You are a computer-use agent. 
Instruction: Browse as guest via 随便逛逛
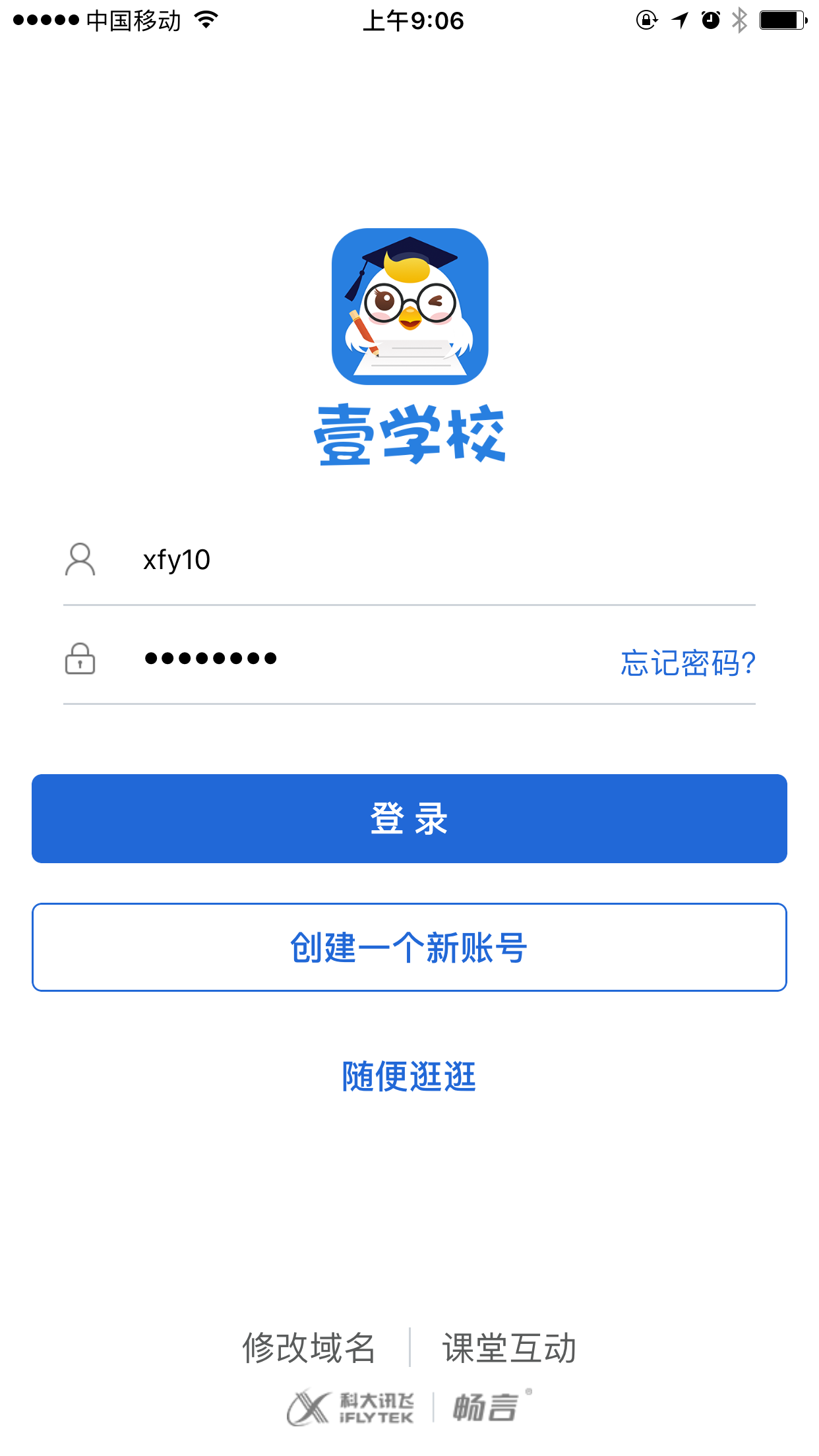tap(409, 1076)
